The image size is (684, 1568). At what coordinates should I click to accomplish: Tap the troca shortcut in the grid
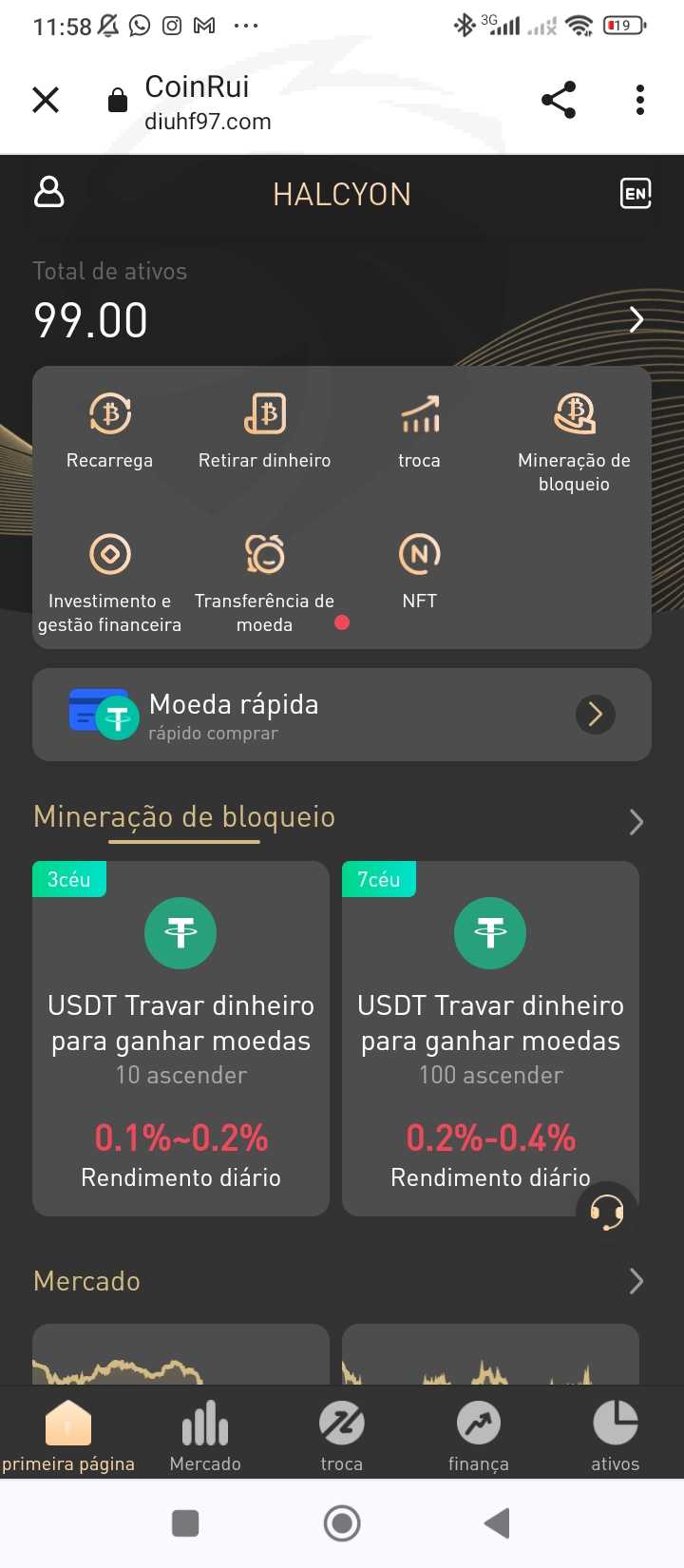[419, 431]
